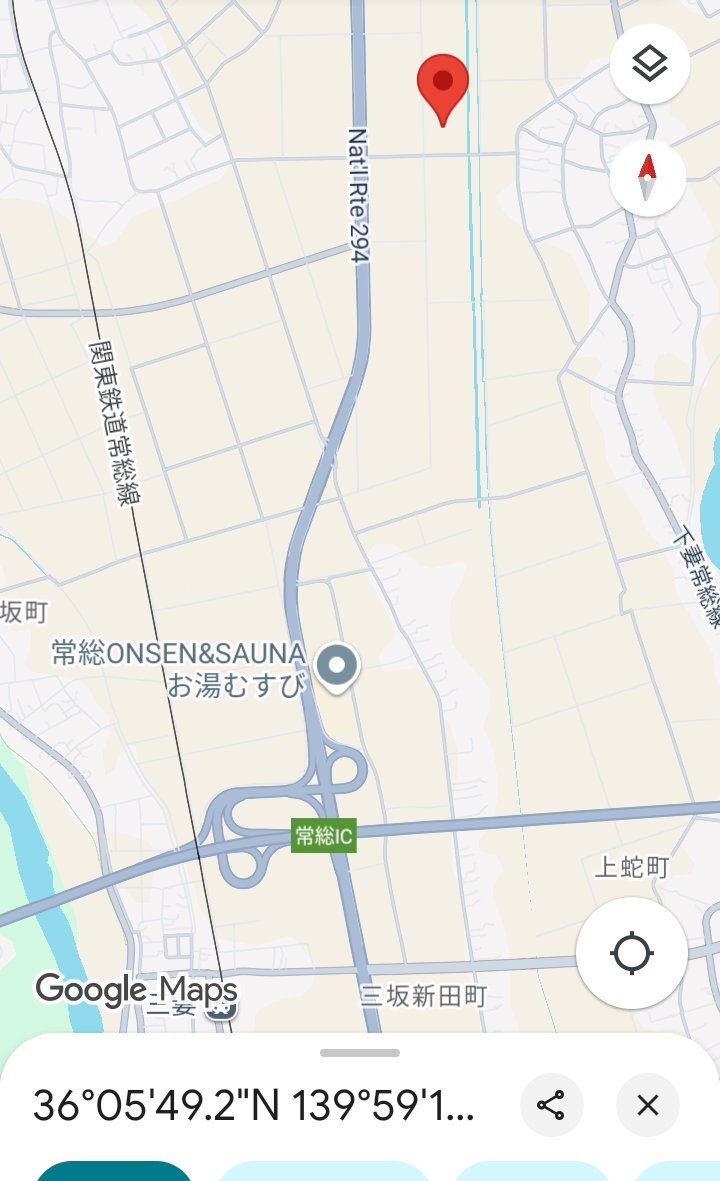Share the dropped pin coordinates

[551, 1105]
